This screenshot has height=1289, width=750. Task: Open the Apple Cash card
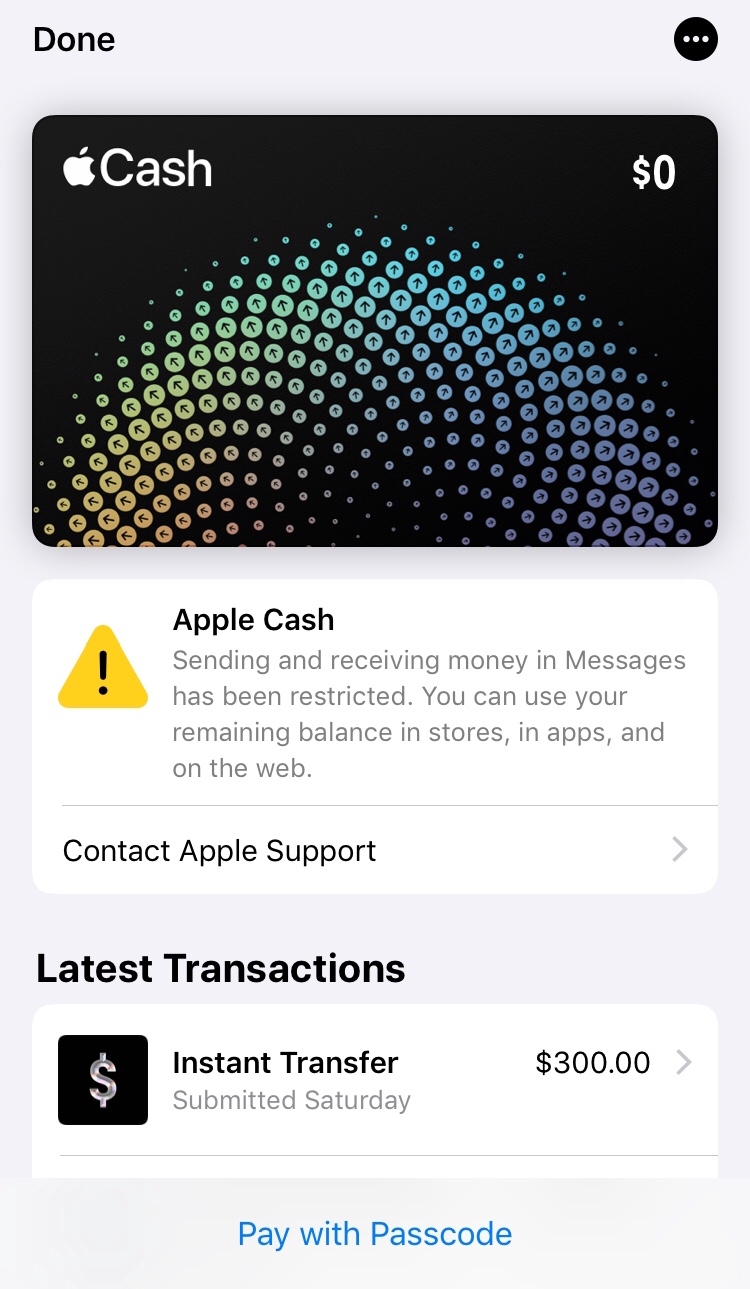pyautogui.click(x=375, y=331)
